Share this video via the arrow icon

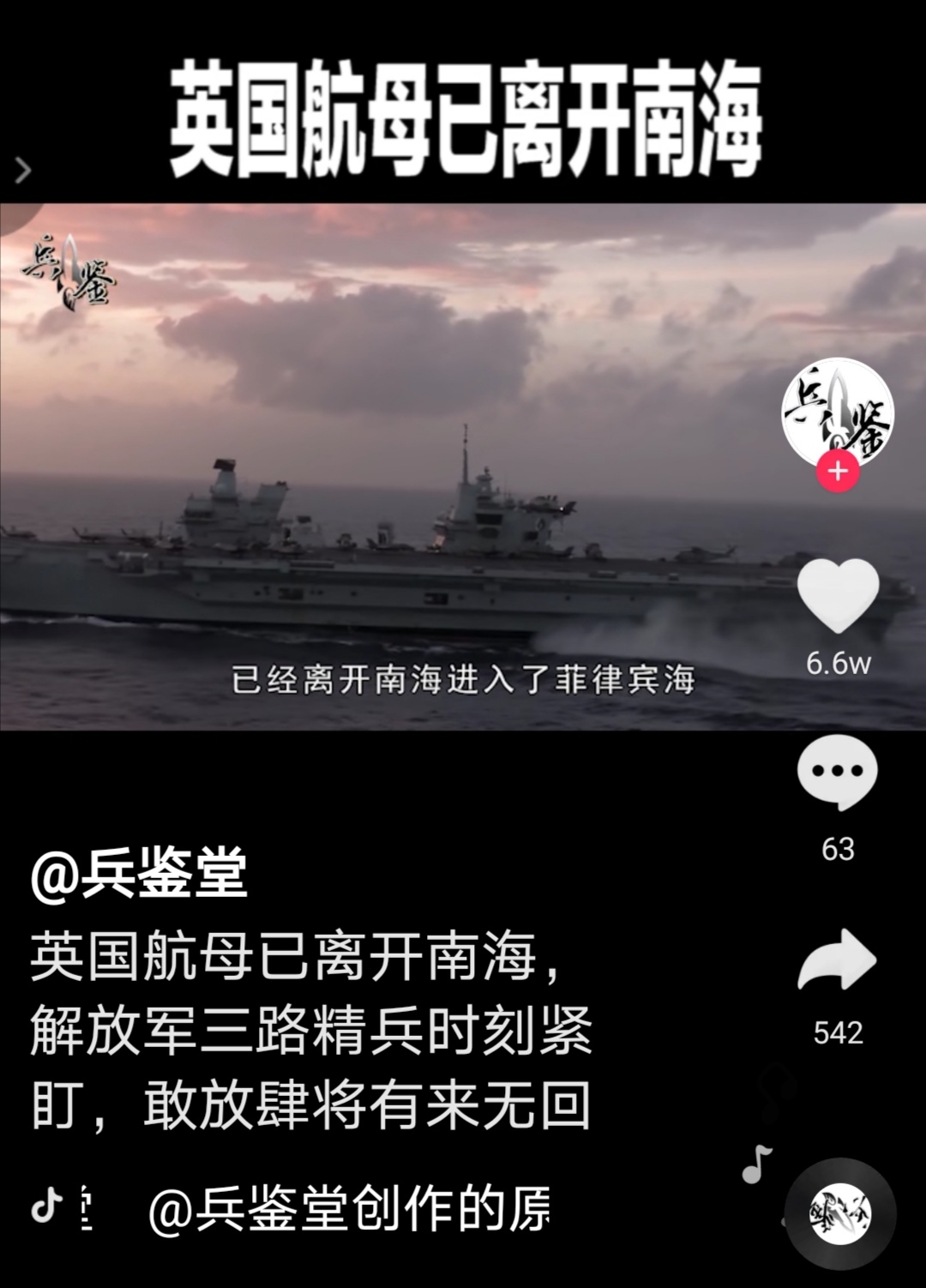[x=837, y=960]
